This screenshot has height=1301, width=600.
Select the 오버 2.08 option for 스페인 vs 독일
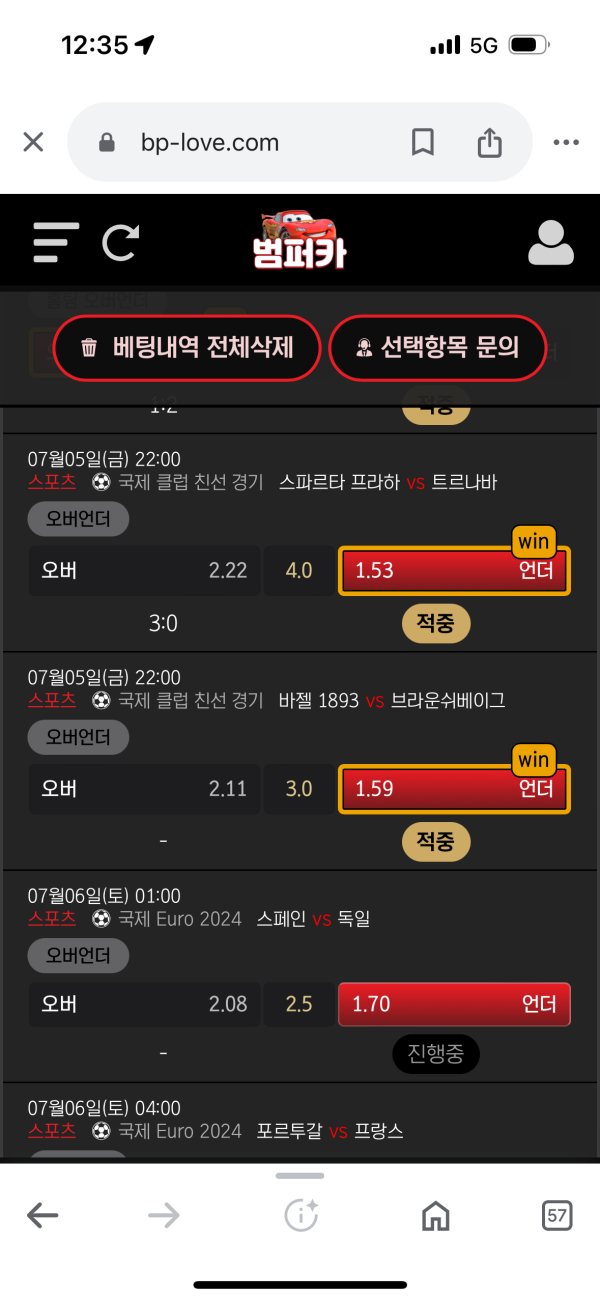[x=144, y=1004]
